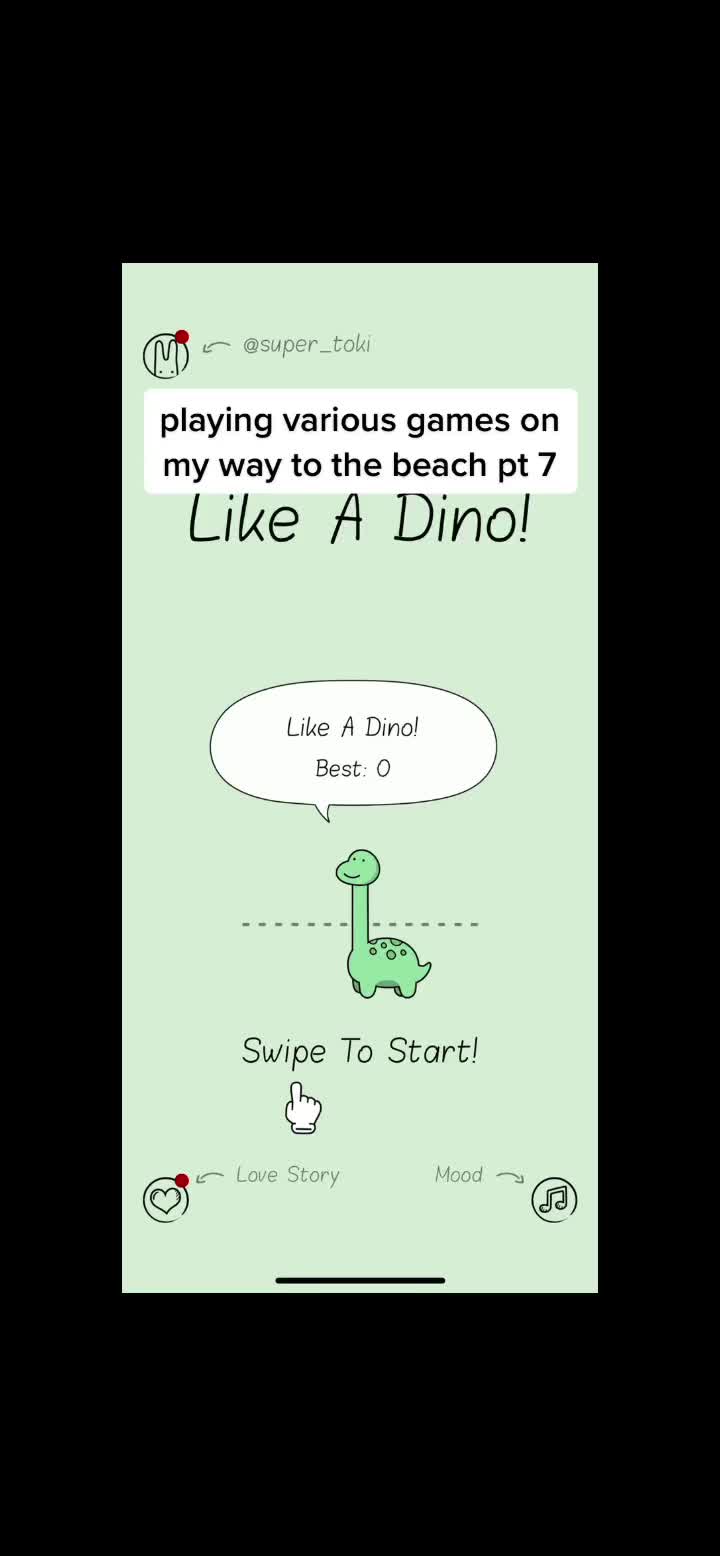Image resolution: width=720 pixels, height=1556 pixels.
Task: Open the Love Story heart icon
Action: point(166,1198)
